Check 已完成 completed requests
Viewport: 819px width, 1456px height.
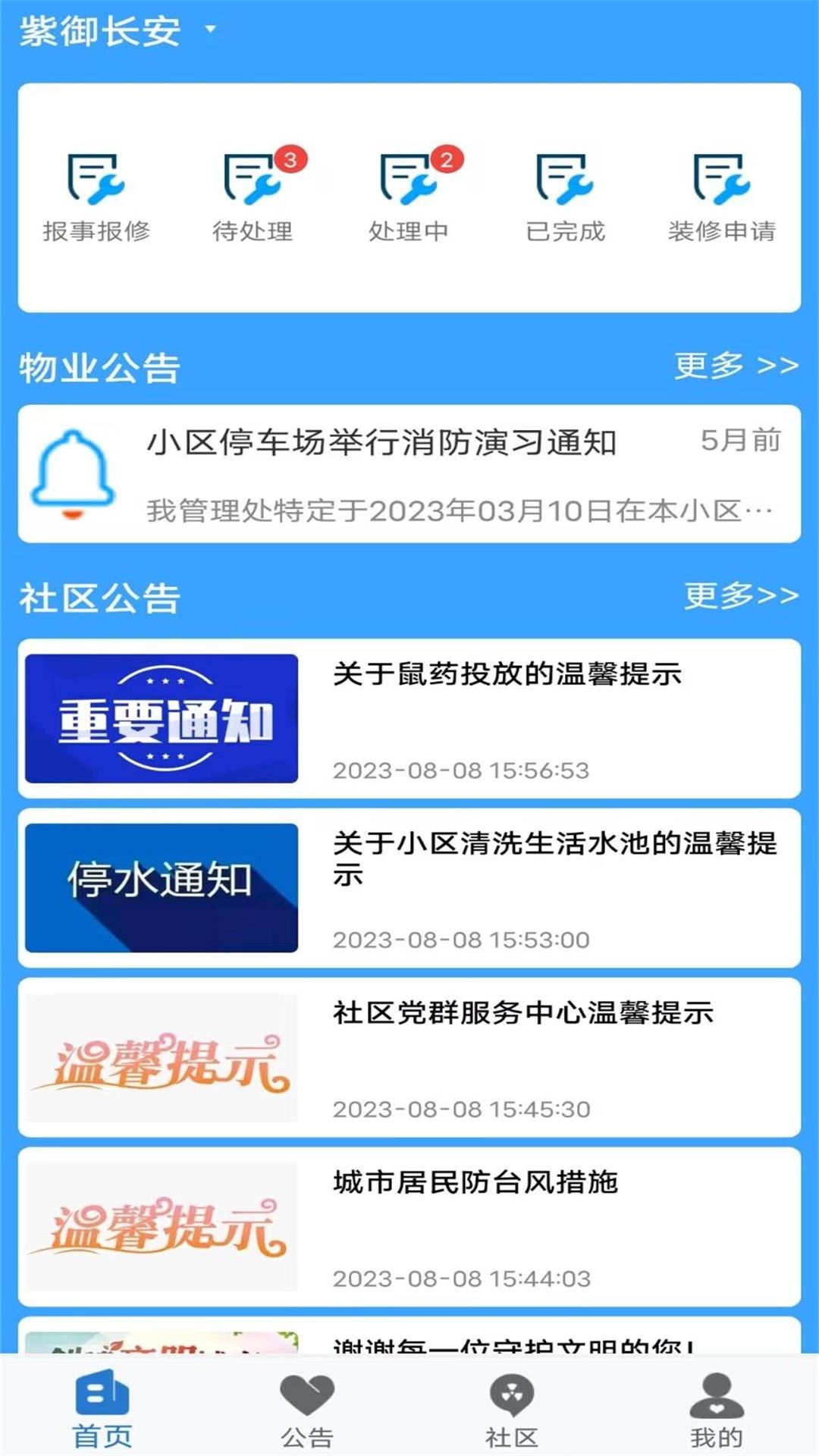[x=566, y=197]
